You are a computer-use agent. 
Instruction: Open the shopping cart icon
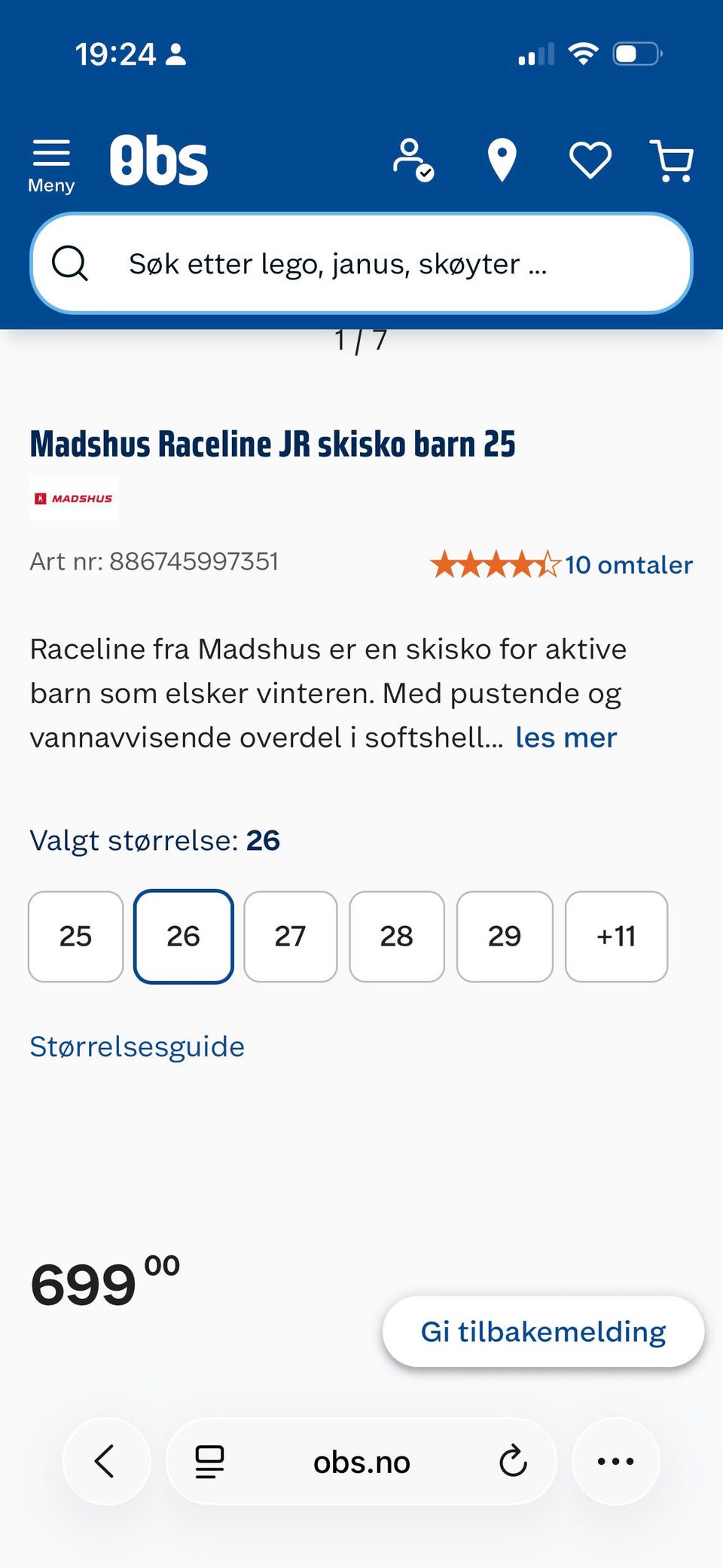pos(673,158)
